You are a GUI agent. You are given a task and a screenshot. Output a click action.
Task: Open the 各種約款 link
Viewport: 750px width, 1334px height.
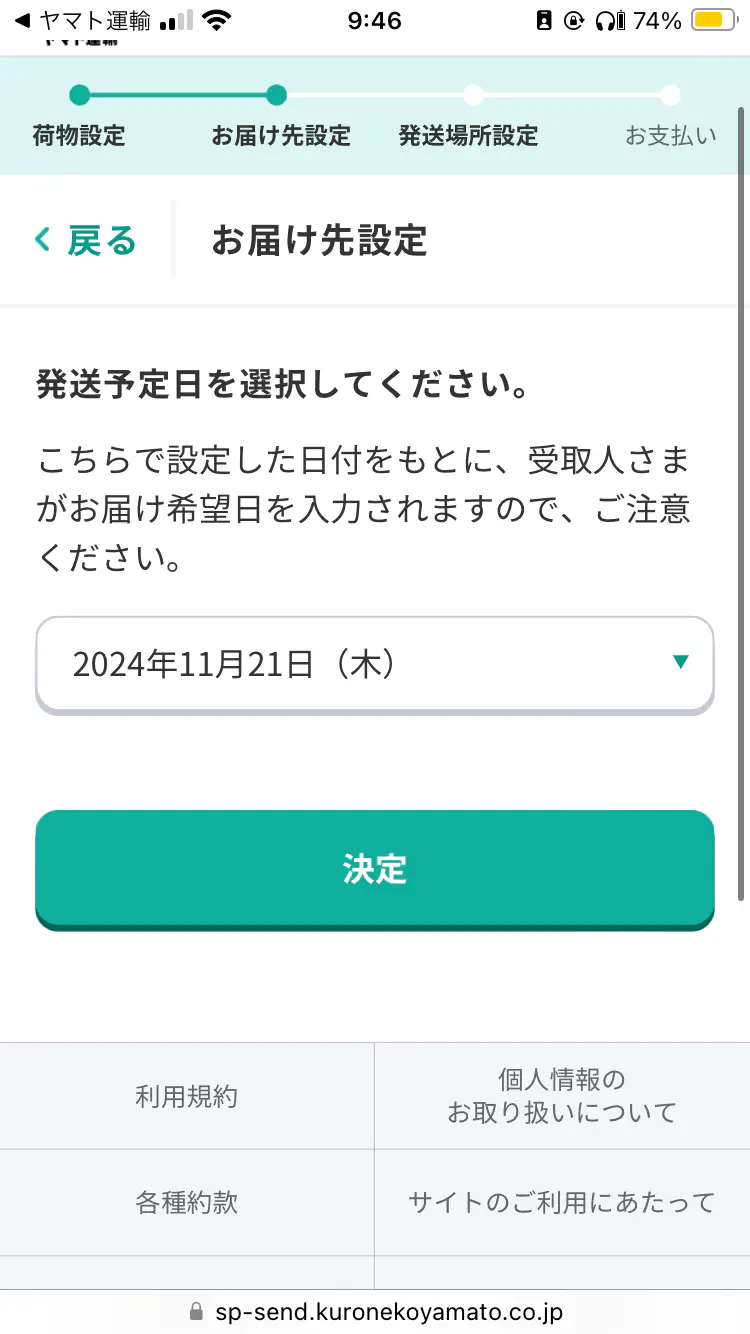click(x=187, y=1202)
